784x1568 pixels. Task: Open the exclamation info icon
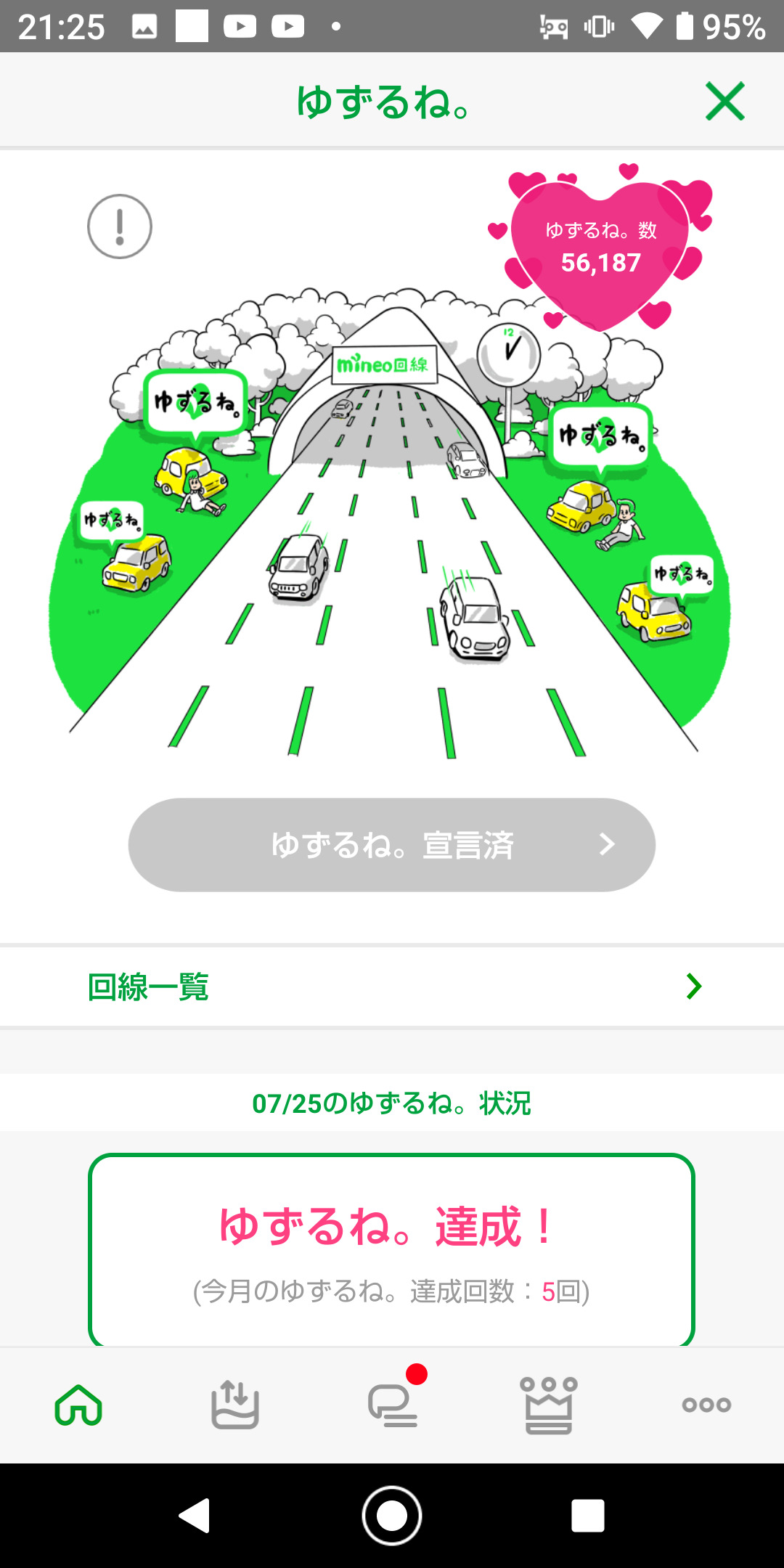(120, 226)
